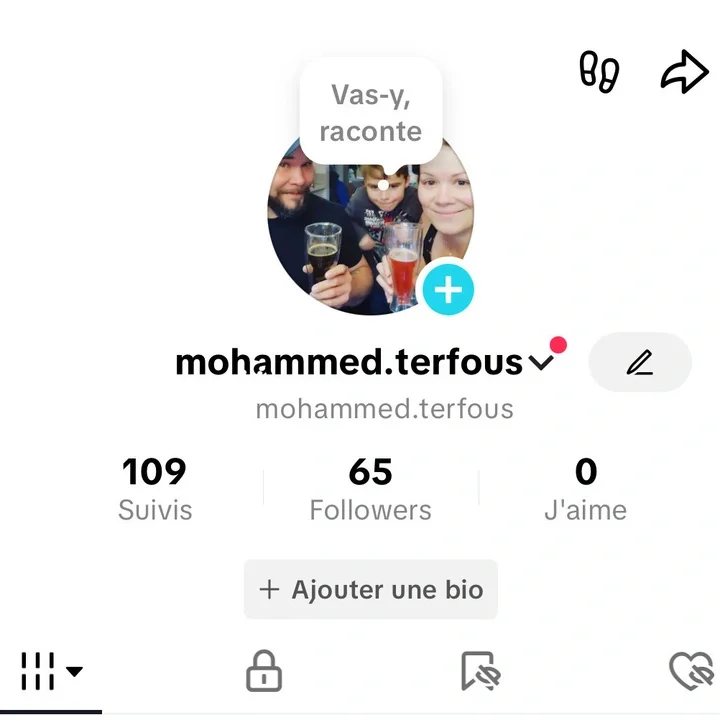This screenshot has width=720, height=720.
Task: View the 65 Followers list
Action: [370, 489]
